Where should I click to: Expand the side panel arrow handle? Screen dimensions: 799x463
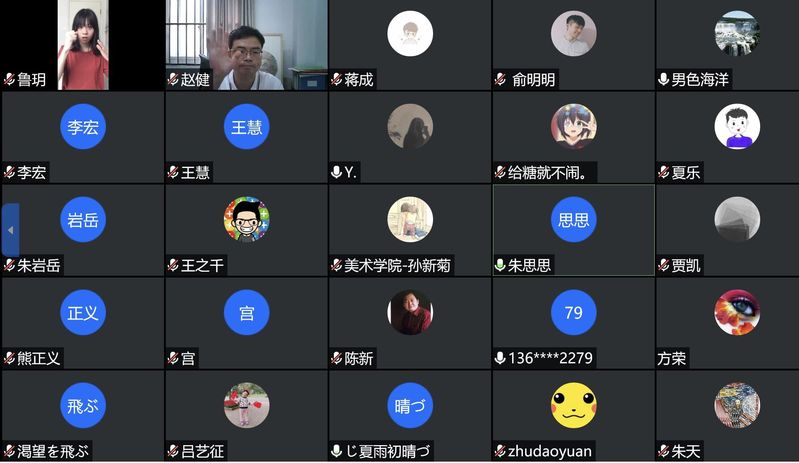coord(10,230)
